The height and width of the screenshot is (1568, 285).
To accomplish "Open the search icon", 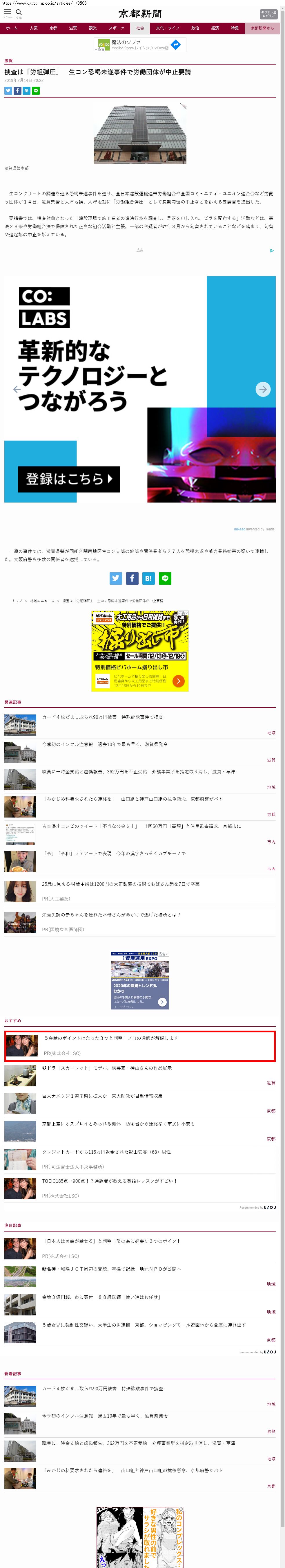I will [x=18, y=12].
